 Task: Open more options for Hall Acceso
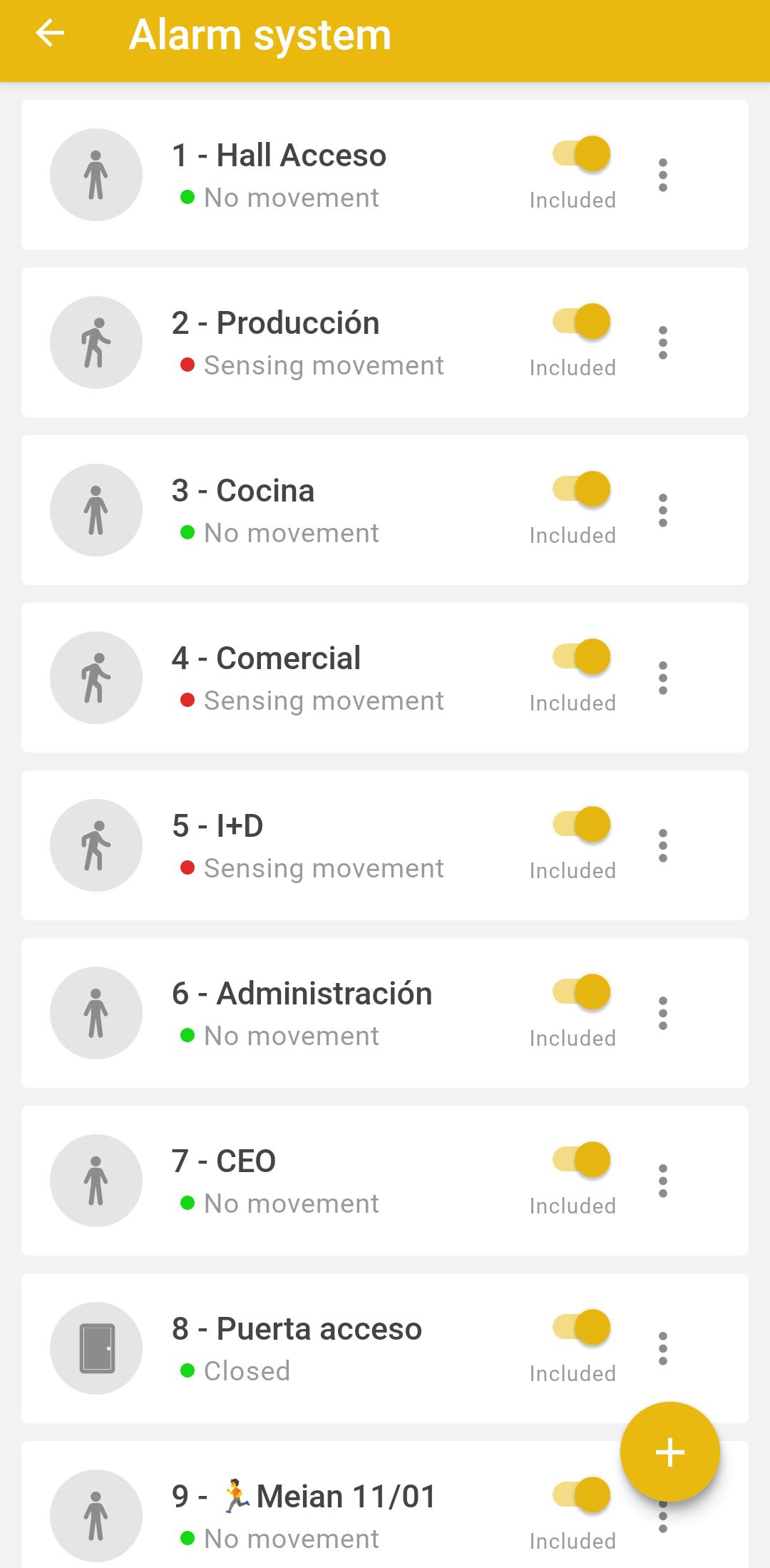coord(663,175)
